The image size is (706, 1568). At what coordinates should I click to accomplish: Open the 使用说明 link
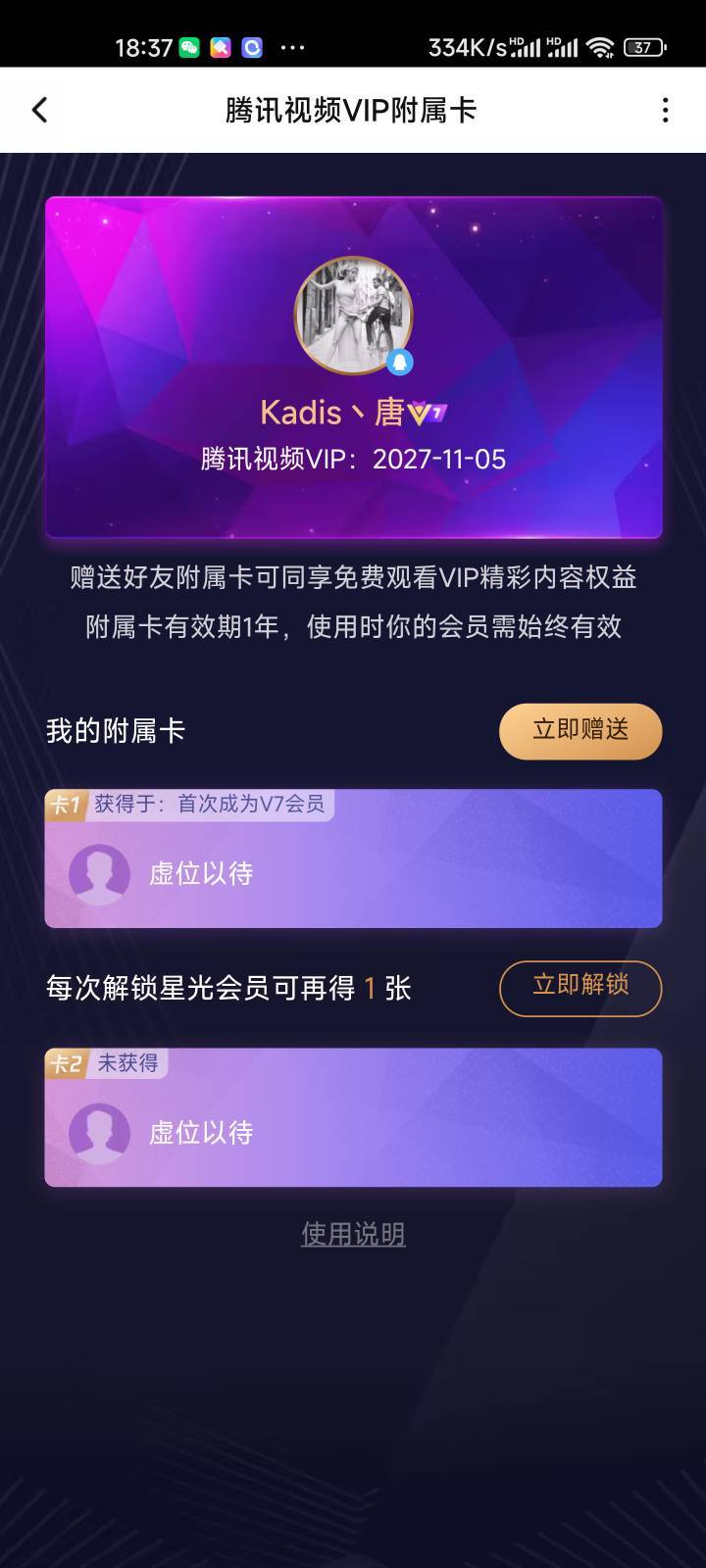(x=353, y=1234)
